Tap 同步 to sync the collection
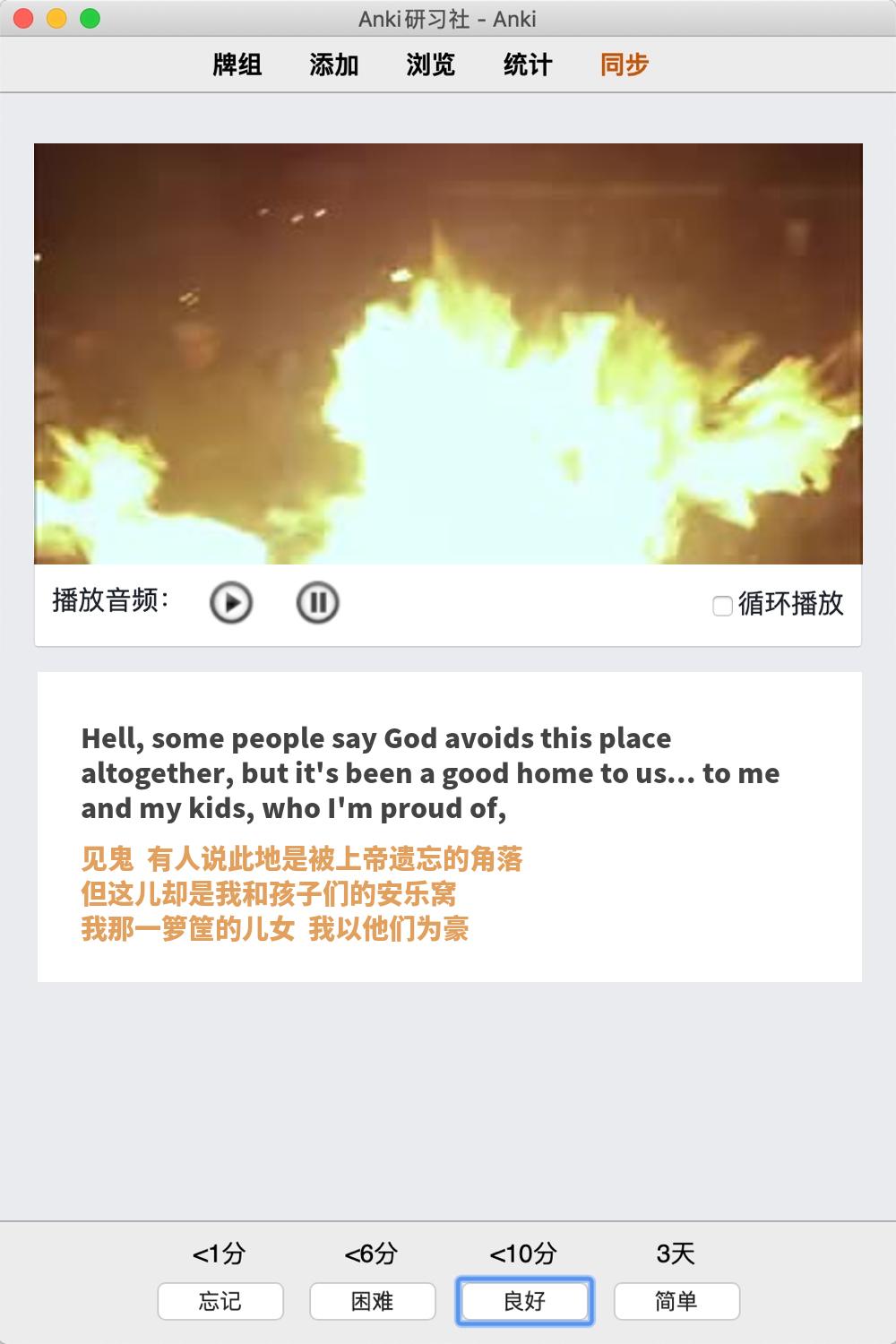This screenshot has width=896, height=1344. pos(625,65)
